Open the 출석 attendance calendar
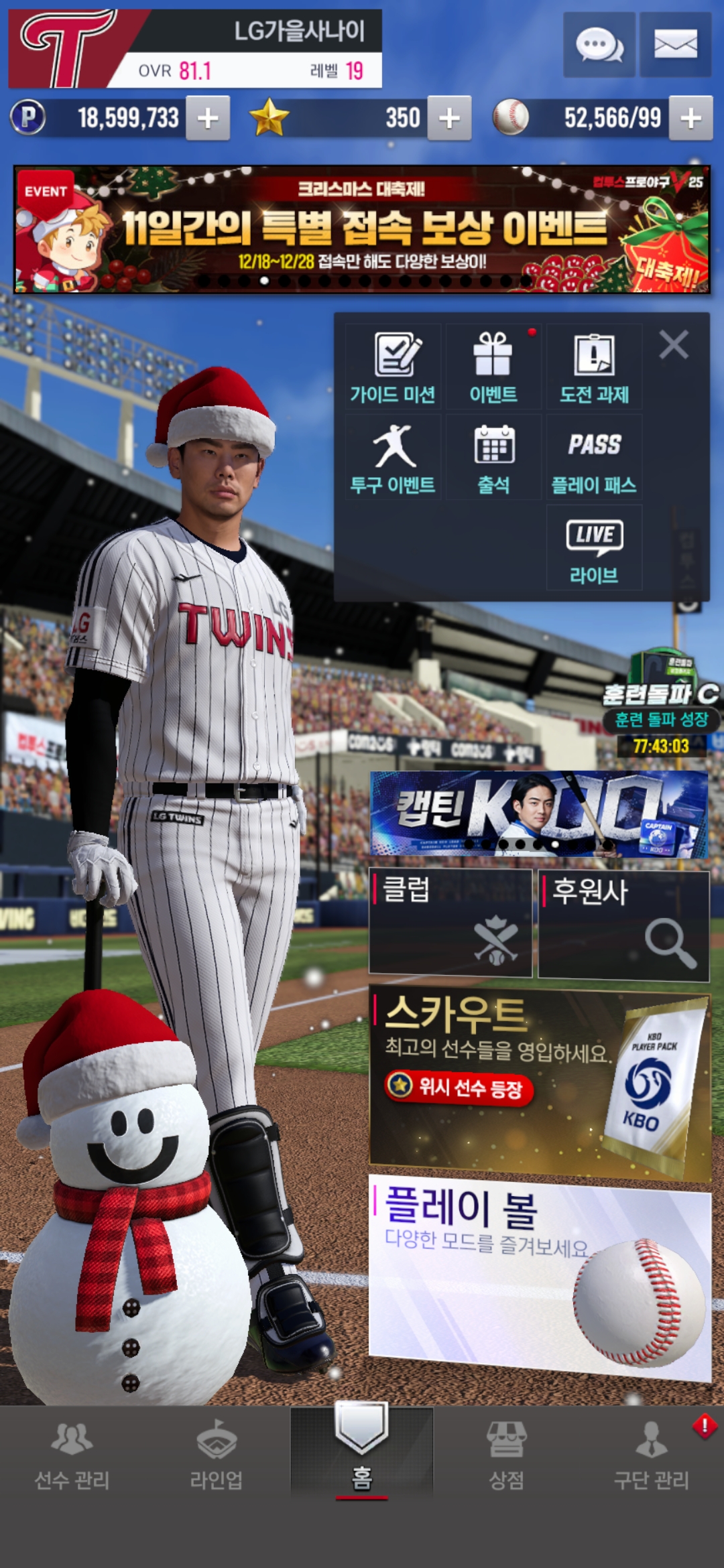This screenshot has width=724, height=1568. 493,458
